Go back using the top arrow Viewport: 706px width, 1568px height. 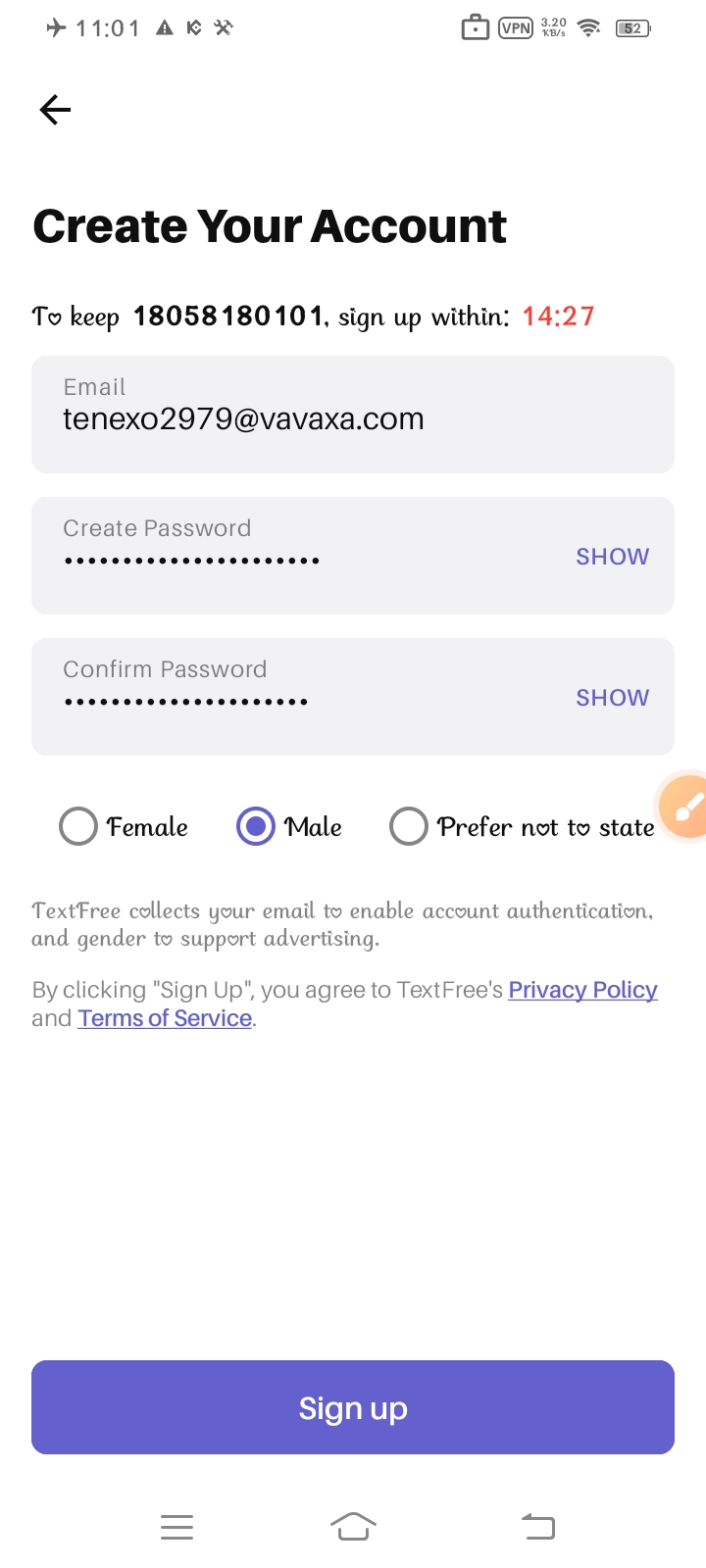point(55,110)
